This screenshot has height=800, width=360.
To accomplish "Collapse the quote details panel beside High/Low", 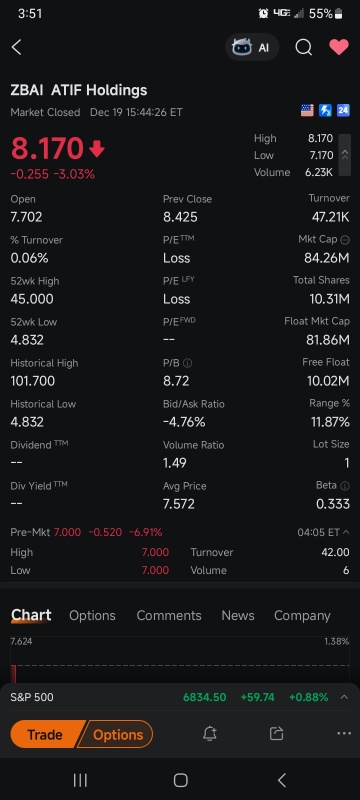I will [345, 155].
